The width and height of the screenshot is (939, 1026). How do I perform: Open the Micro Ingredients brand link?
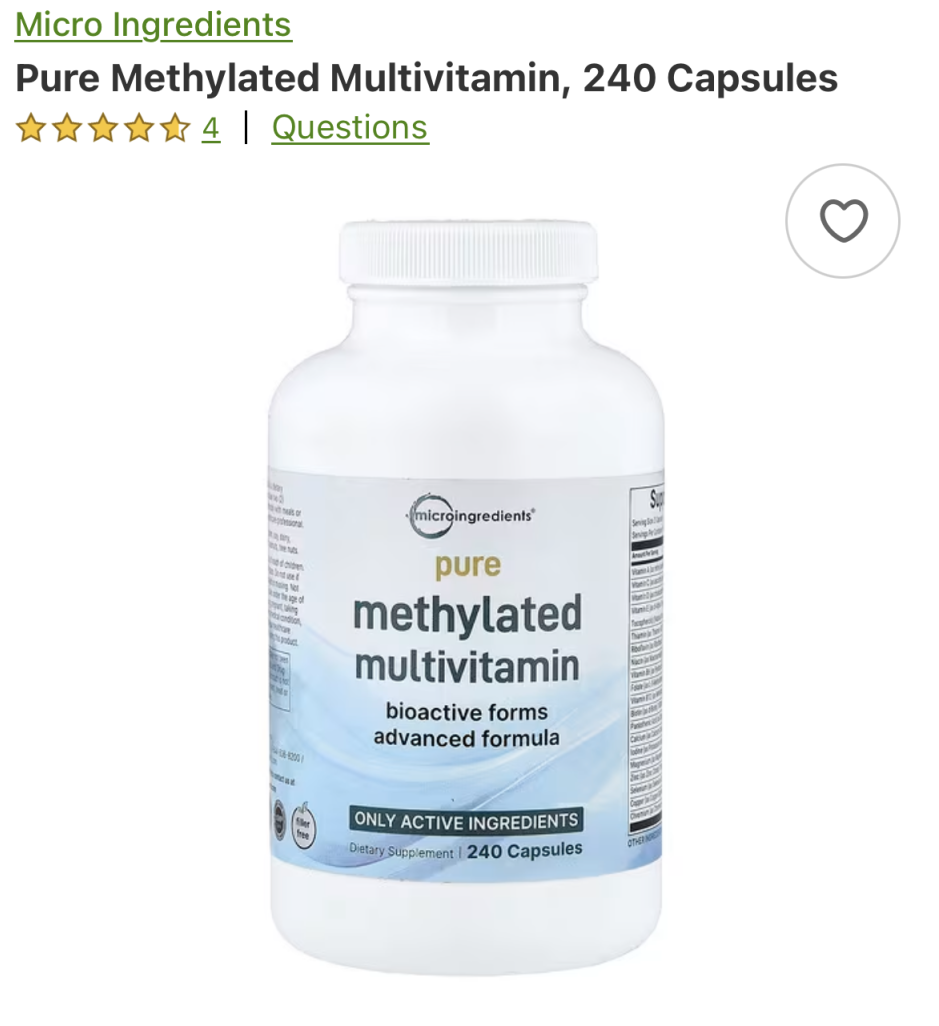[153, 24]
